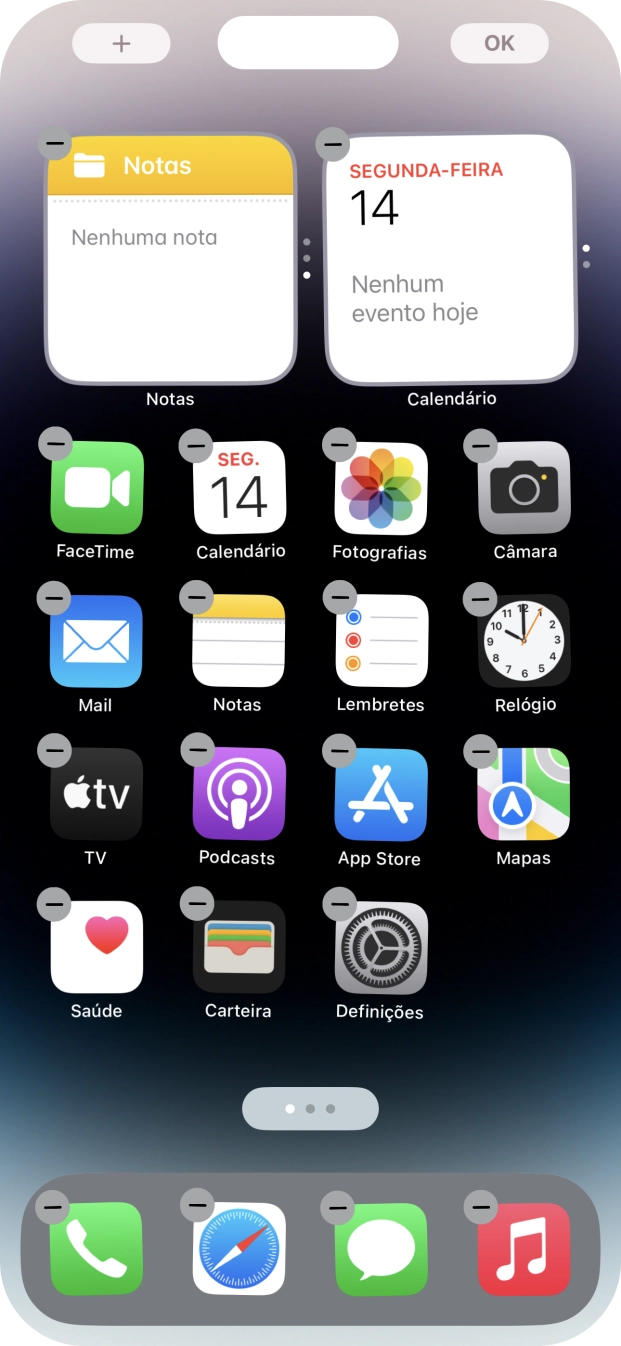Remove Mapas using its minus badge

pos(481,751)
